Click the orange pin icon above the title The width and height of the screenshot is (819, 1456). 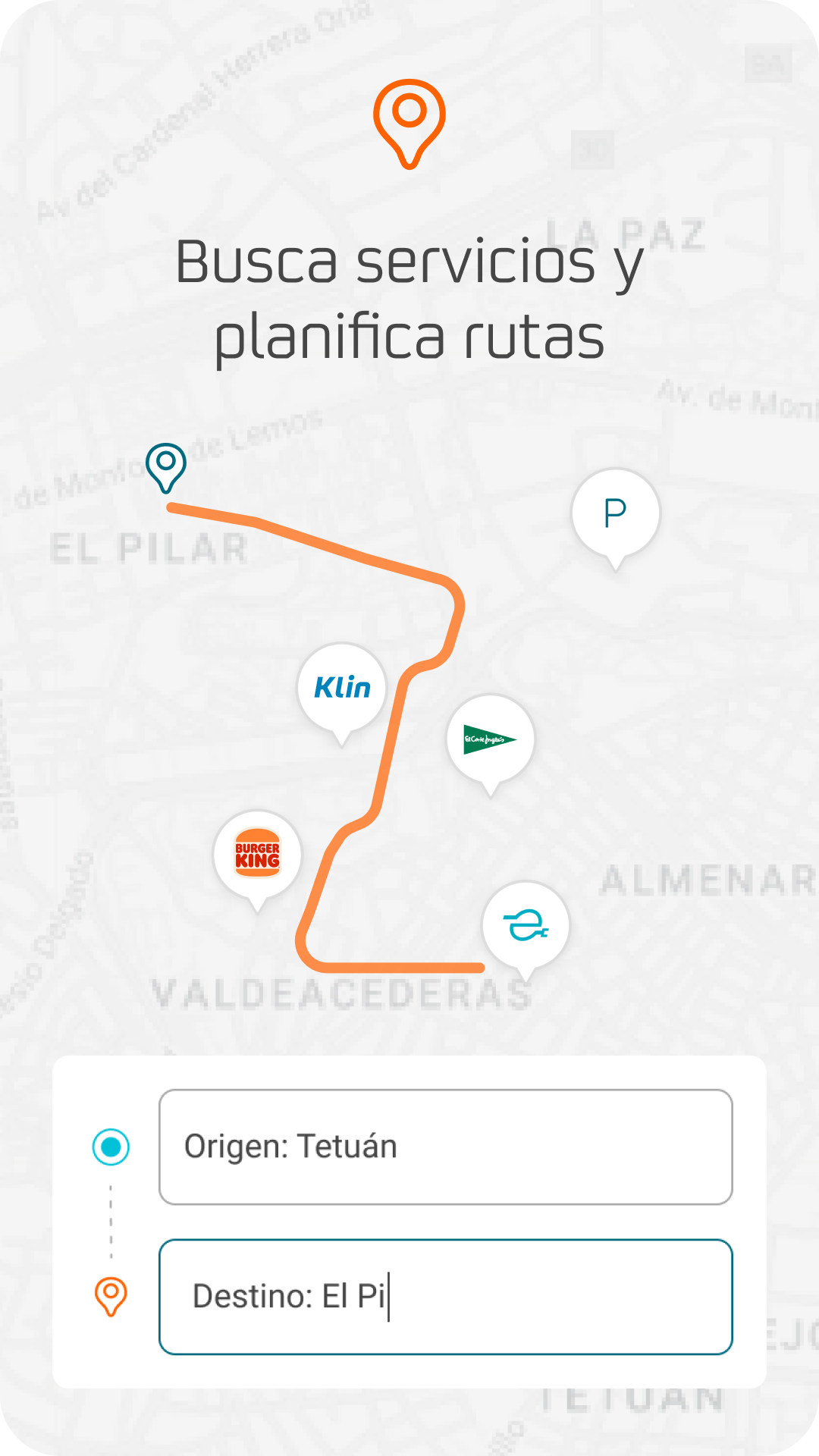(410, 121)
